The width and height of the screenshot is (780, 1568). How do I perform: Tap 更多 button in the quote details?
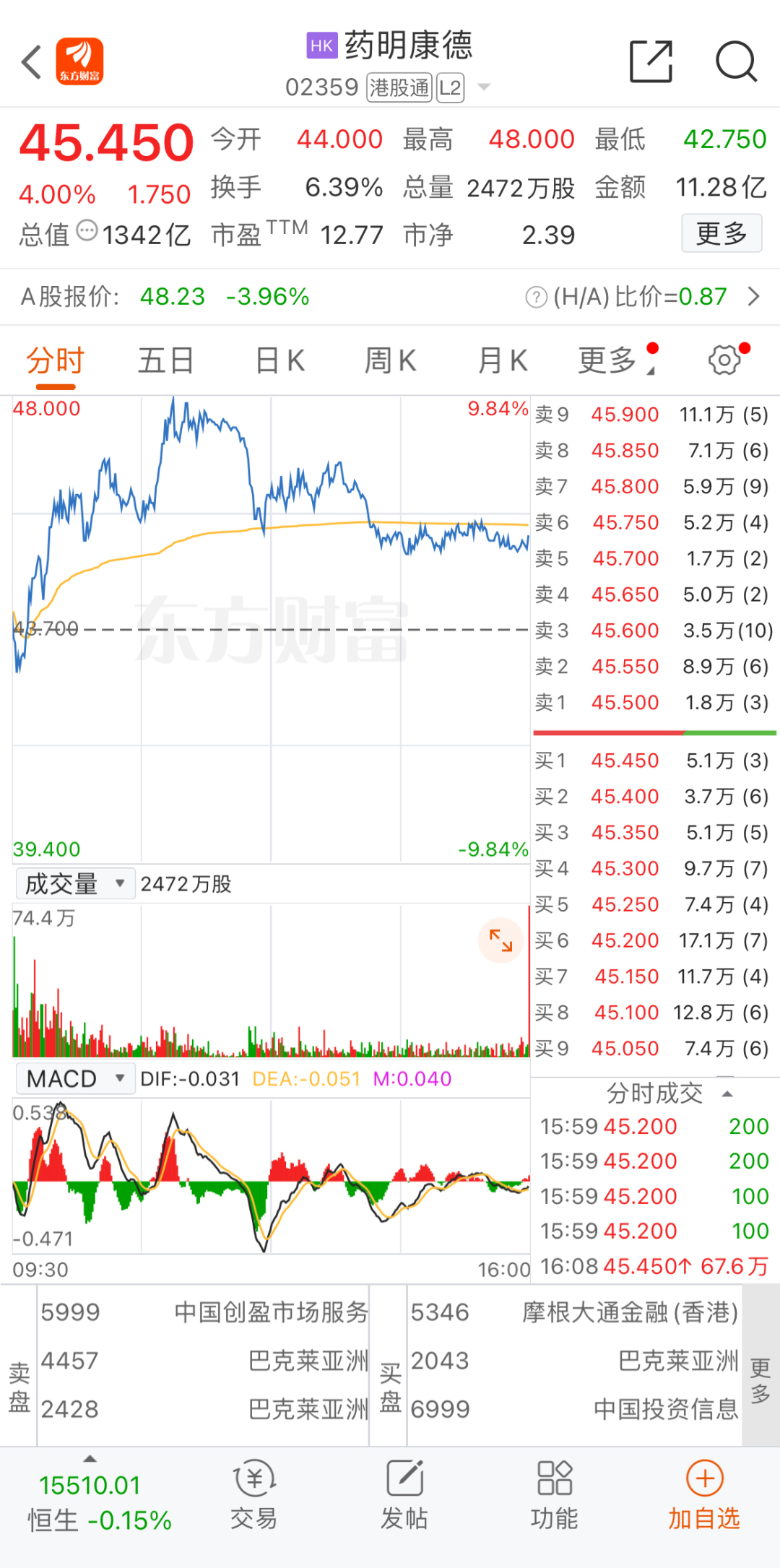[x=721, y=233]
